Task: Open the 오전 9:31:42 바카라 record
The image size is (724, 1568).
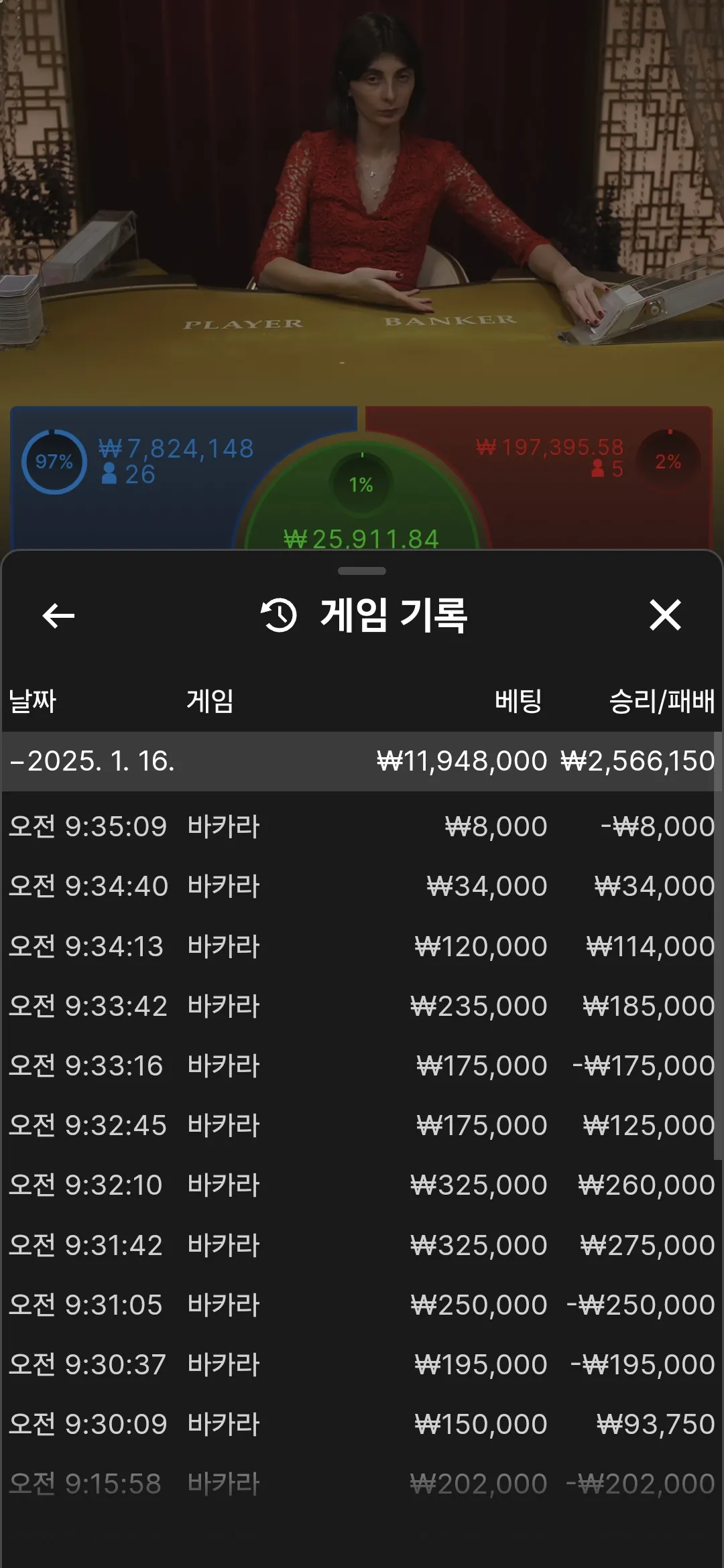Action: 361,1245
